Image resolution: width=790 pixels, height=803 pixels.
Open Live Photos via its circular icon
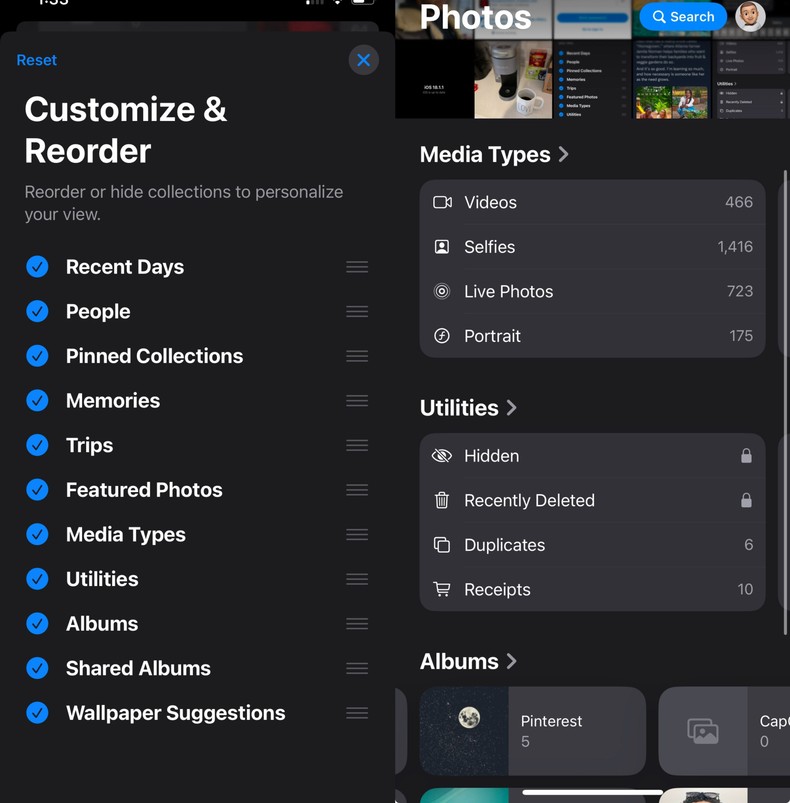pyautogui.click(x=442, y=291)
